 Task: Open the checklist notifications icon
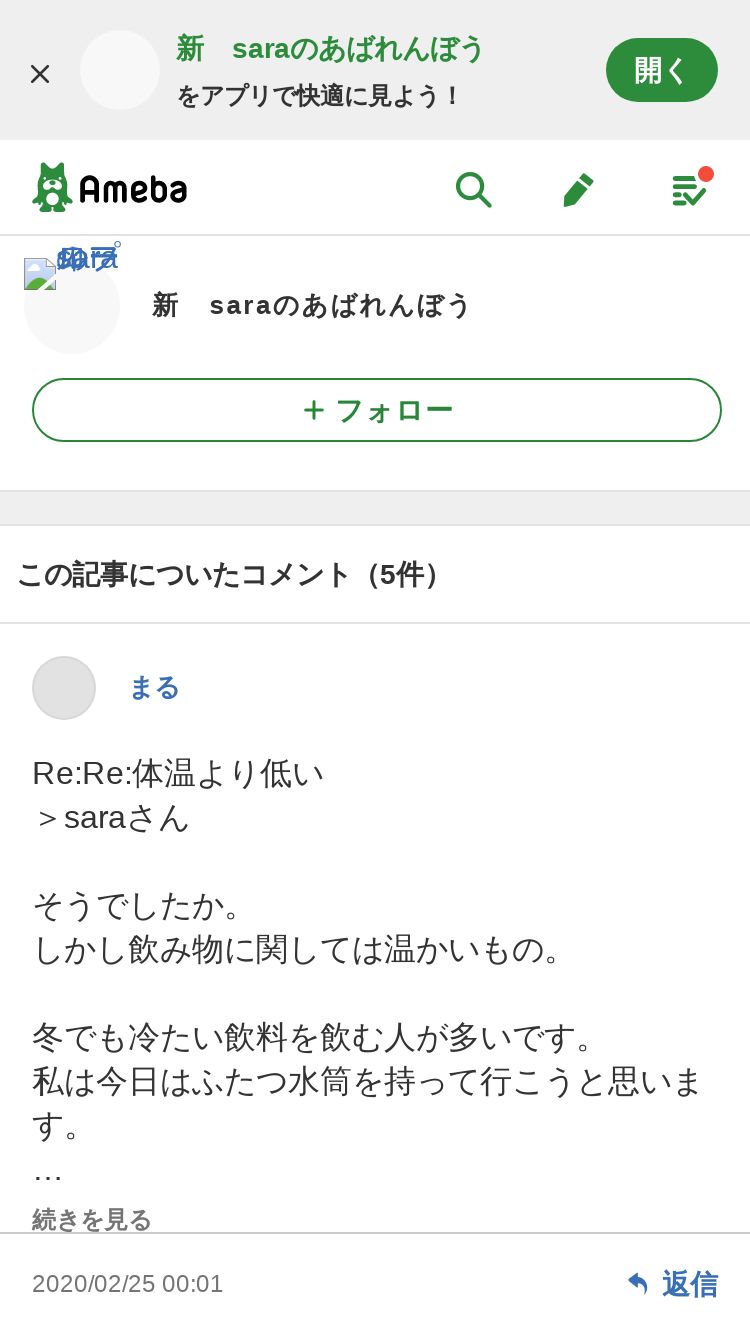tap(690, 188)
